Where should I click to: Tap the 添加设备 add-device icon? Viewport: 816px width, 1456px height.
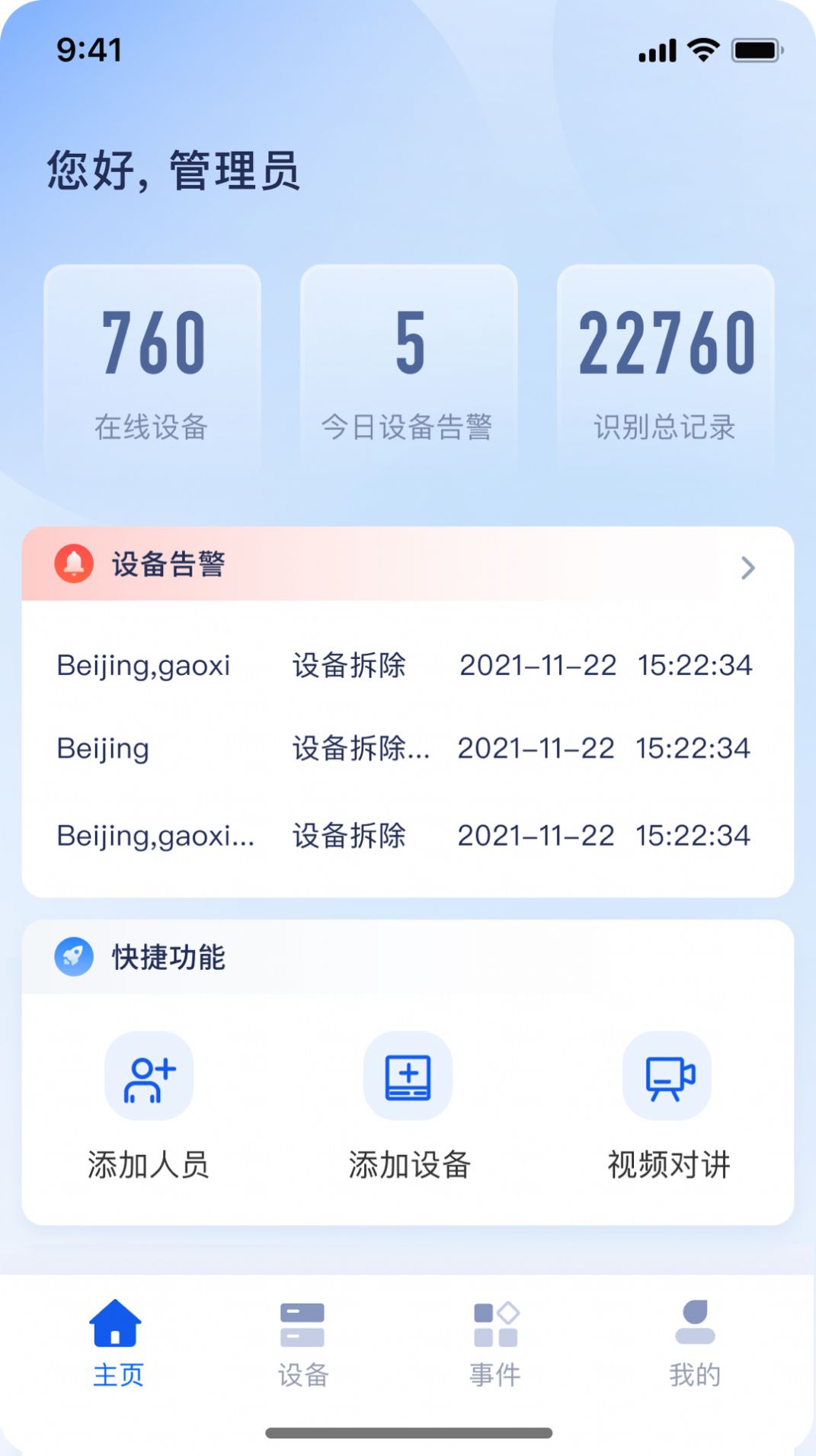(x=408, y=1077)
